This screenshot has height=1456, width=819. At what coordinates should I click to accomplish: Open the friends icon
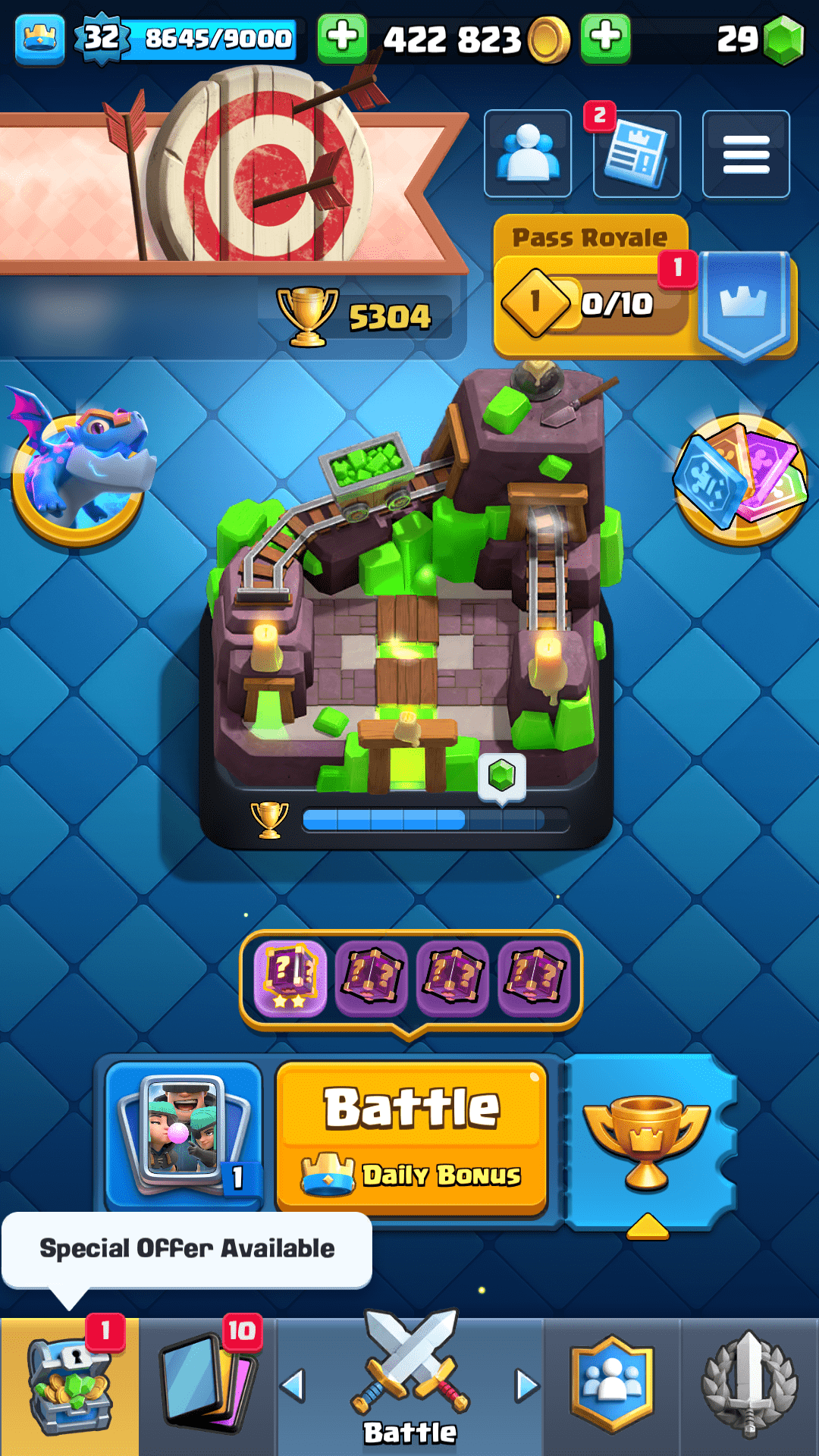coord(528,154)
